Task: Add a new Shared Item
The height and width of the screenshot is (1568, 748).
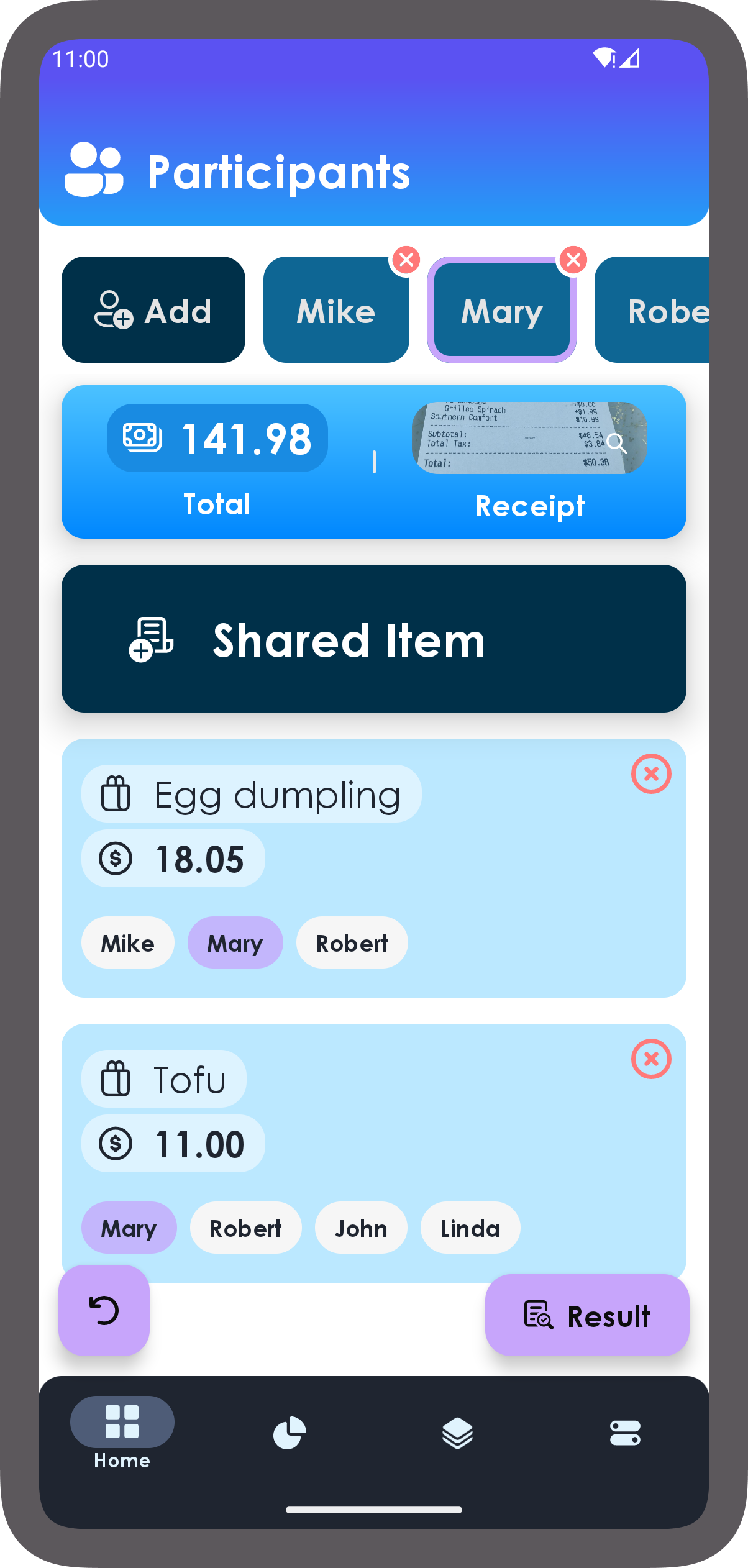Action: coord(373,639)
